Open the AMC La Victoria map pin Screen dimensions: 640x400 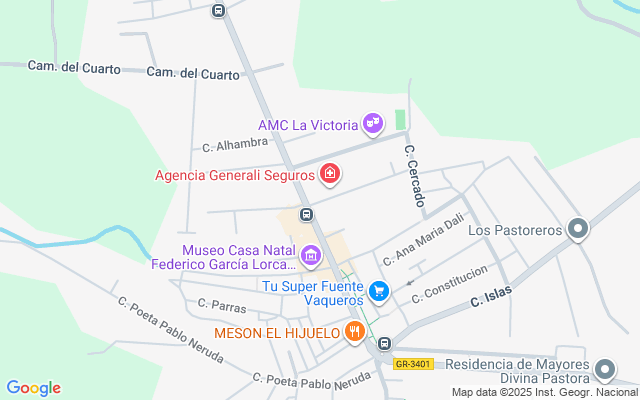pos(372,124)
